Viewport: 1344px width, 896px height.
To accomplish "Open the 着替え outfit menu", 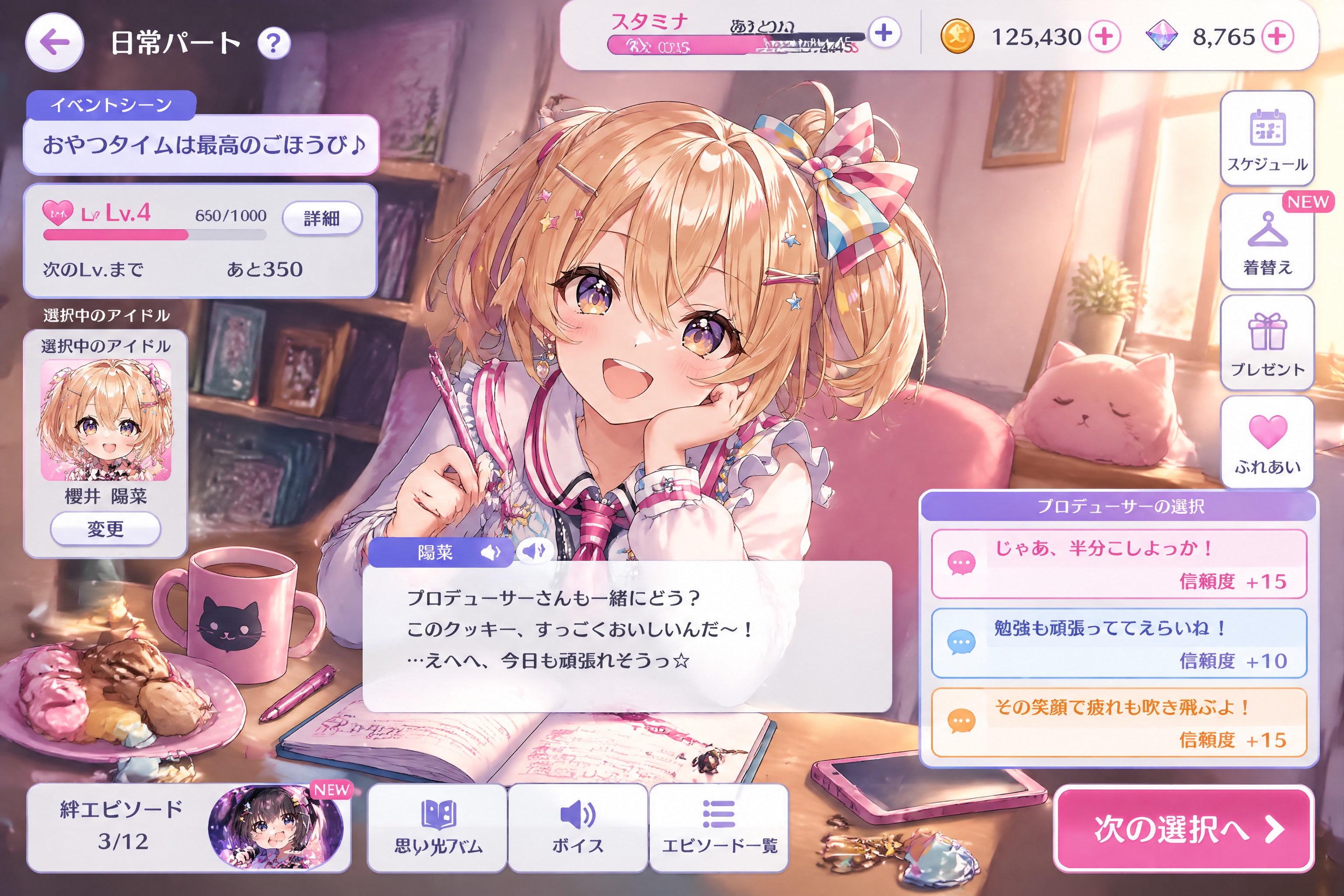I will (1267, 241).
